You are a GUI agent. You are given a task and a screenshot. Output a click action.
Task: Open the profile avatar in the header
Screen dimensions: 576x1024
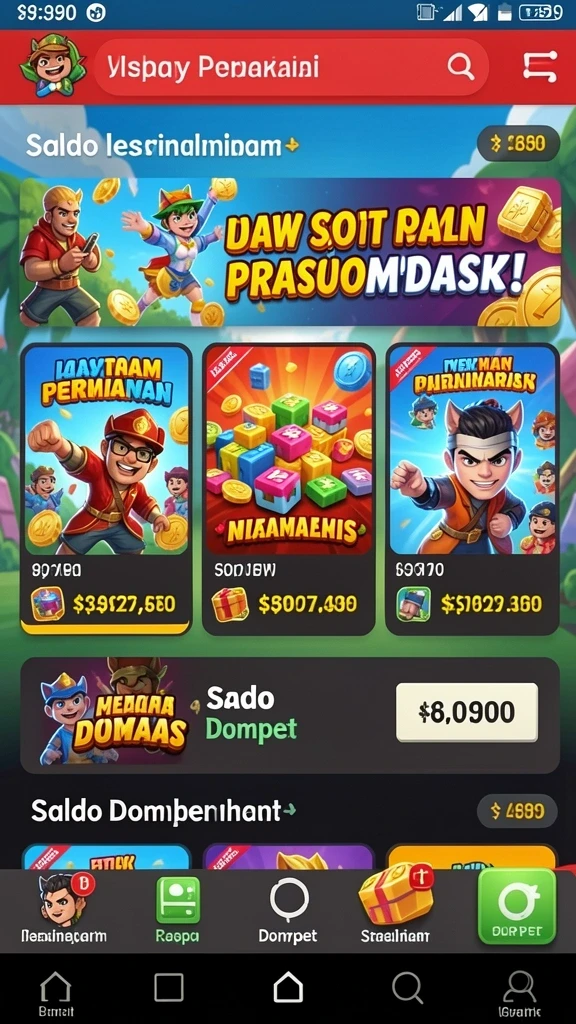coord(53,66)
